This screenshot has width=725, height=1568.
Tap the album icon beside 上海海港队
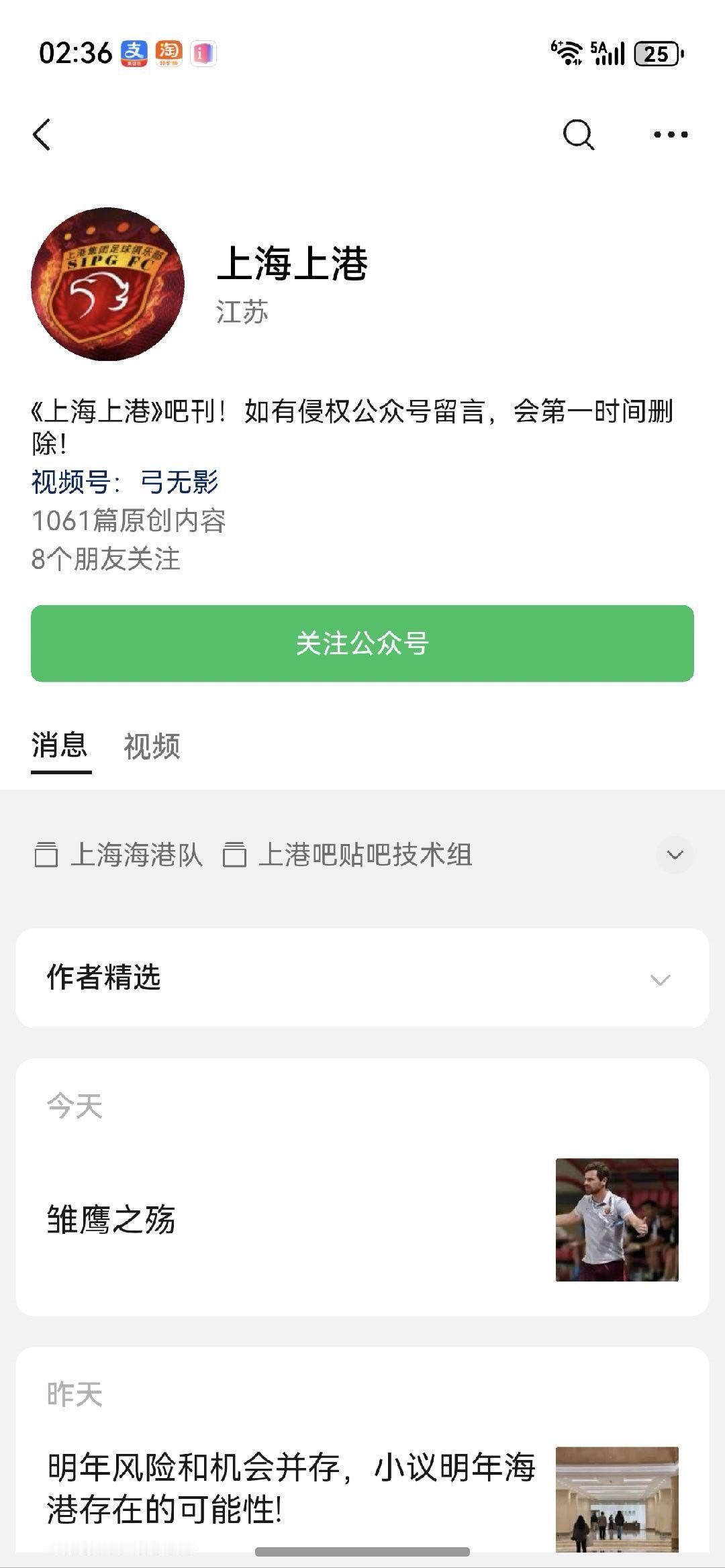coord(46,854)
